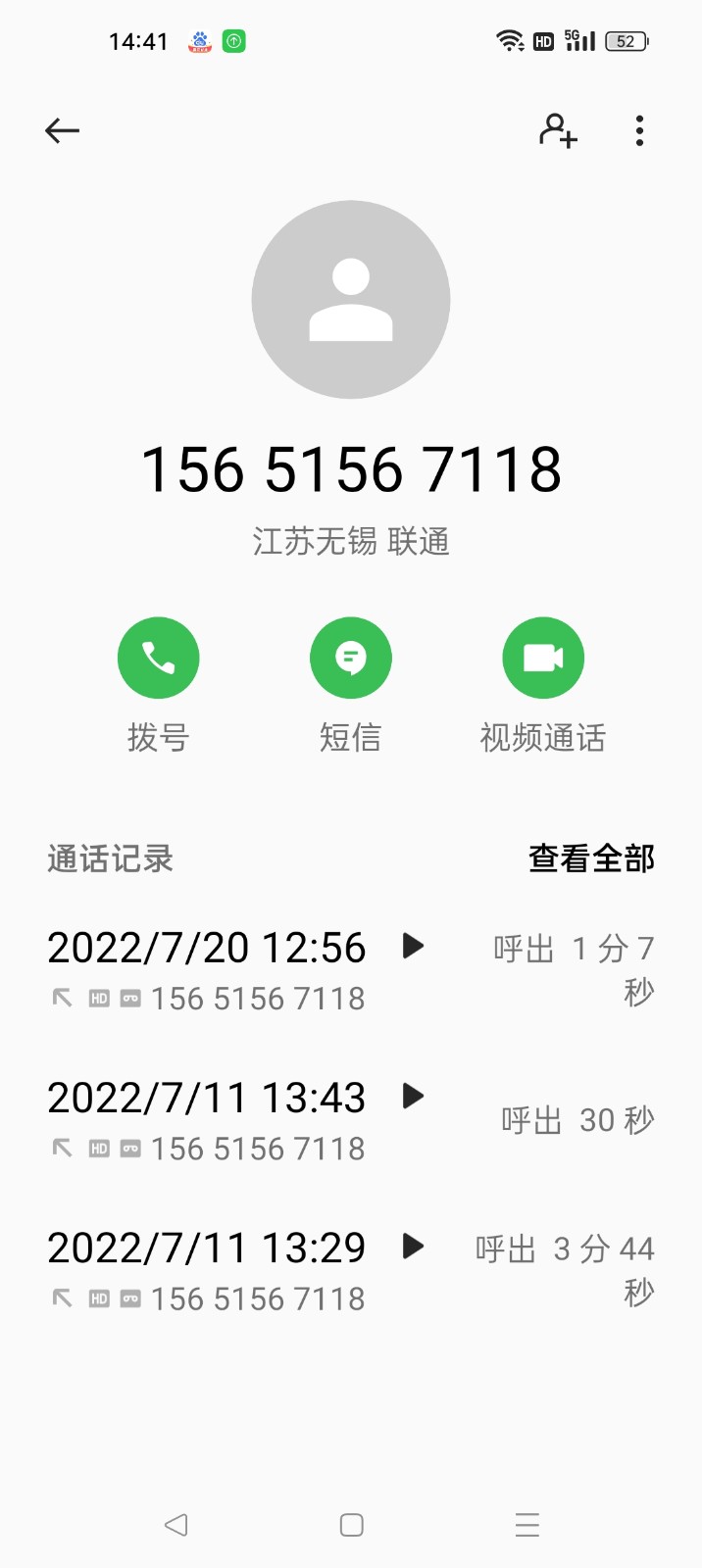Start a 视频通话 video call
This screenshot has width=702, height=1568.
(543, 658)
